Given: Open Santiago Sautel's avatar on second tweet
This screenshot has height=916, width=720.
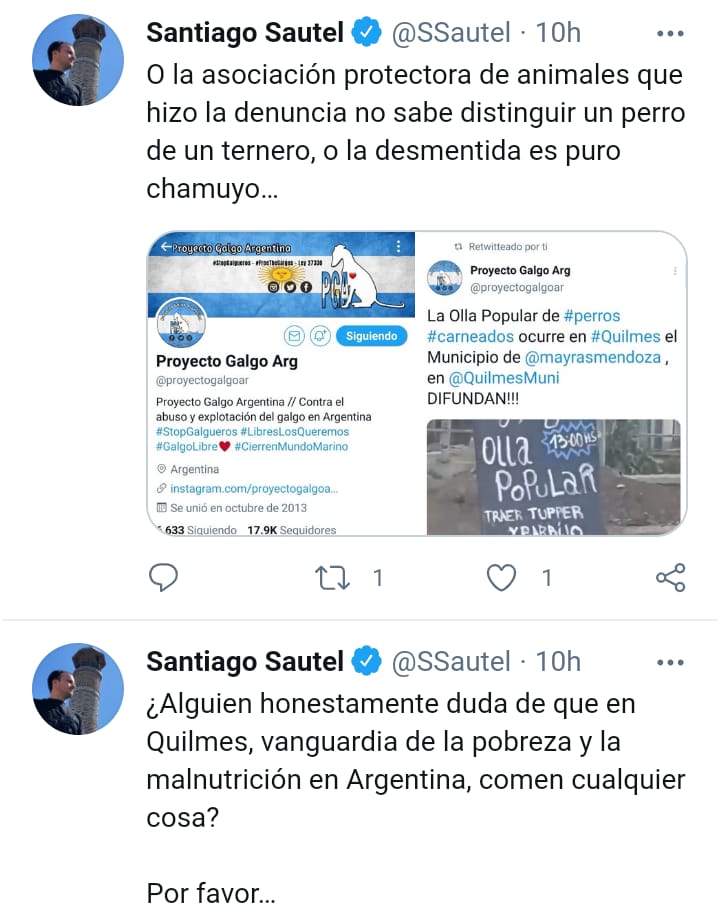Looking at the screenshot, I should click(x=79, y=689).
